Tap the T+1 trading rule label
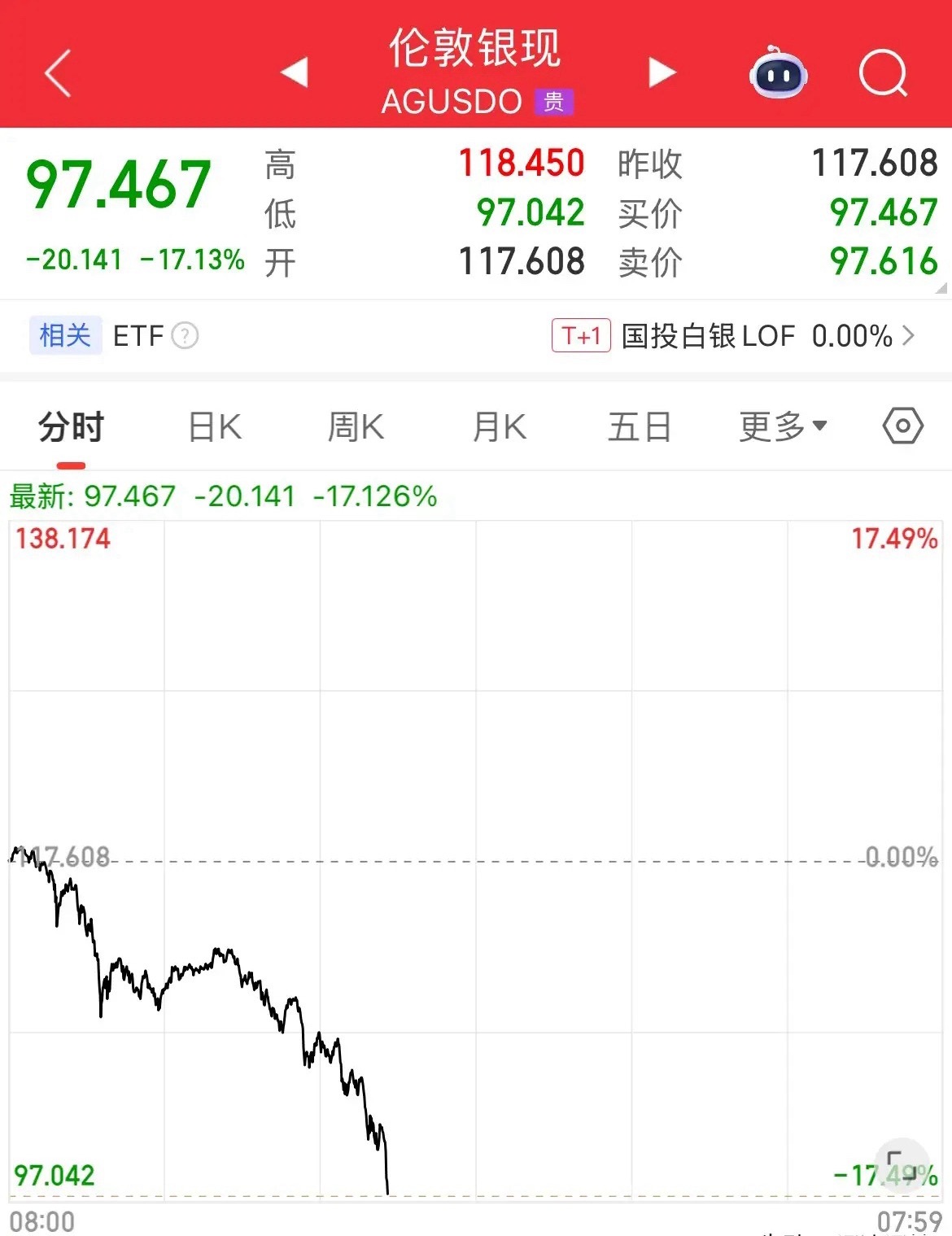This screenshot has height=1236, width=952. pos(580,335)
